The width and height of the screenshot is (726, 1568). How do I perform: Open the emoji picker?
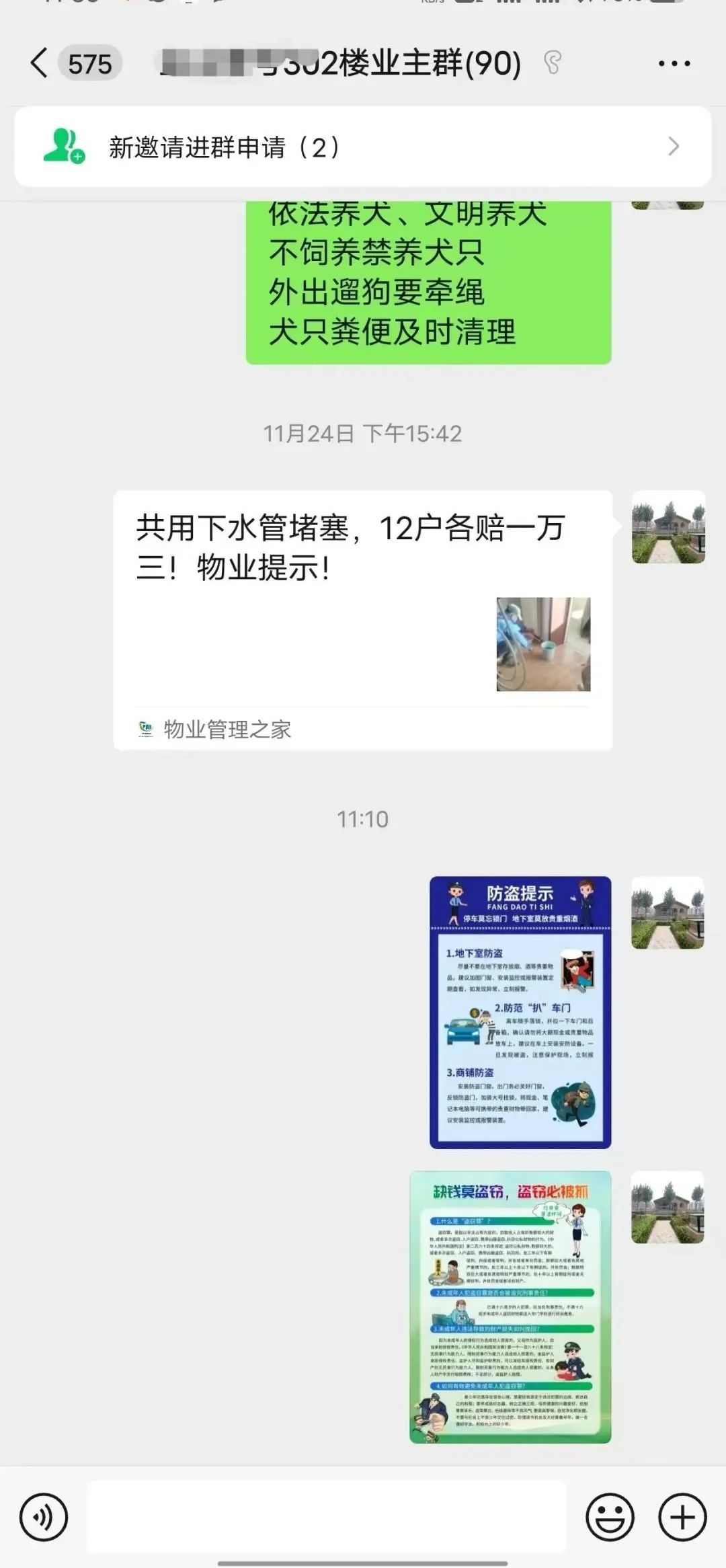coord(610,1518)
